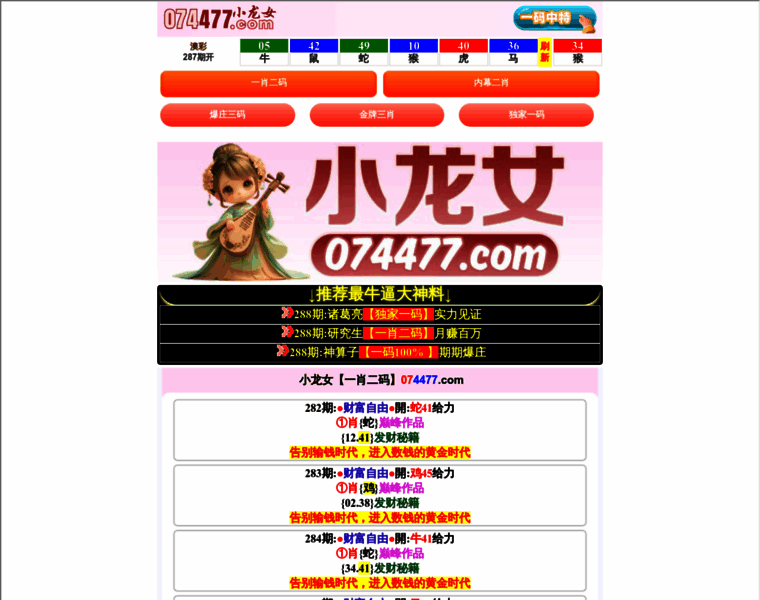Open the 小龙女 074477.com banner
The width and height of the screenshot is (760, 600).
(380, 211)
